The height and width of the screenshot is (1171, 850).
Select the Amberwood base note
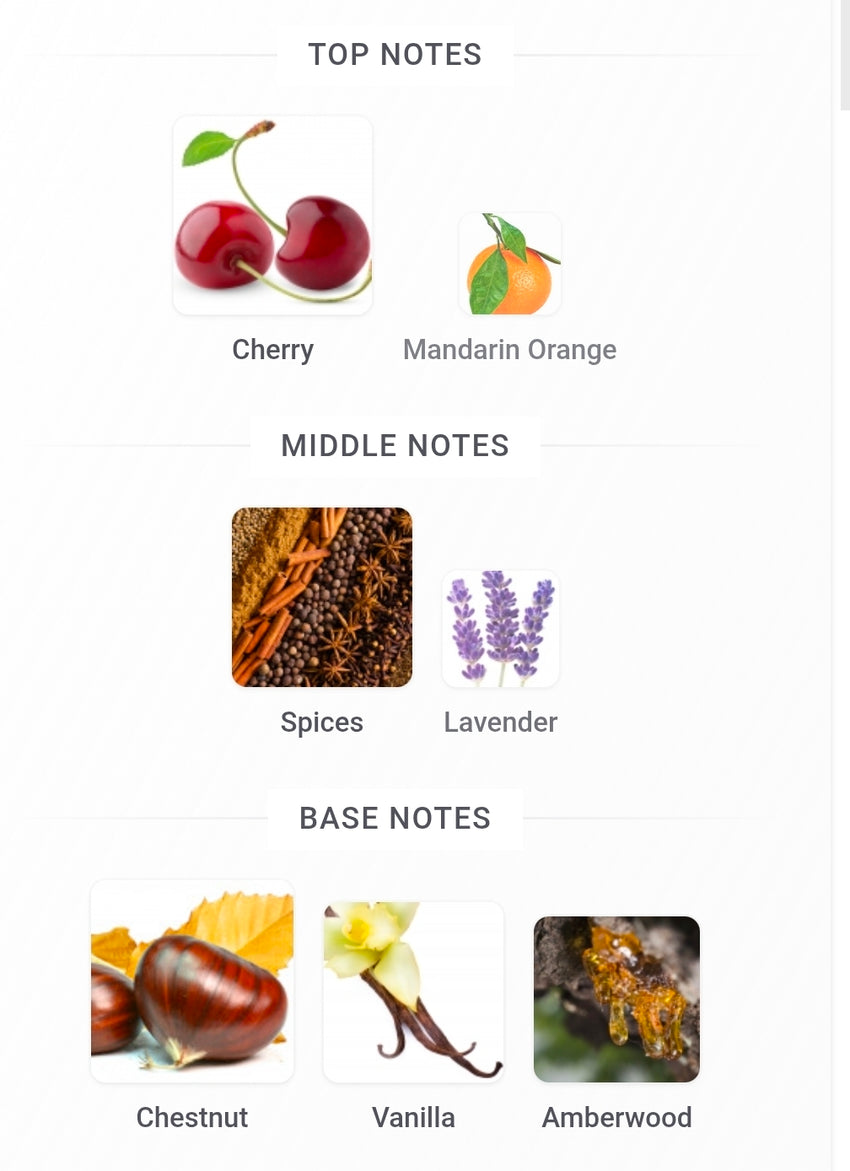(x=616, y=999)
